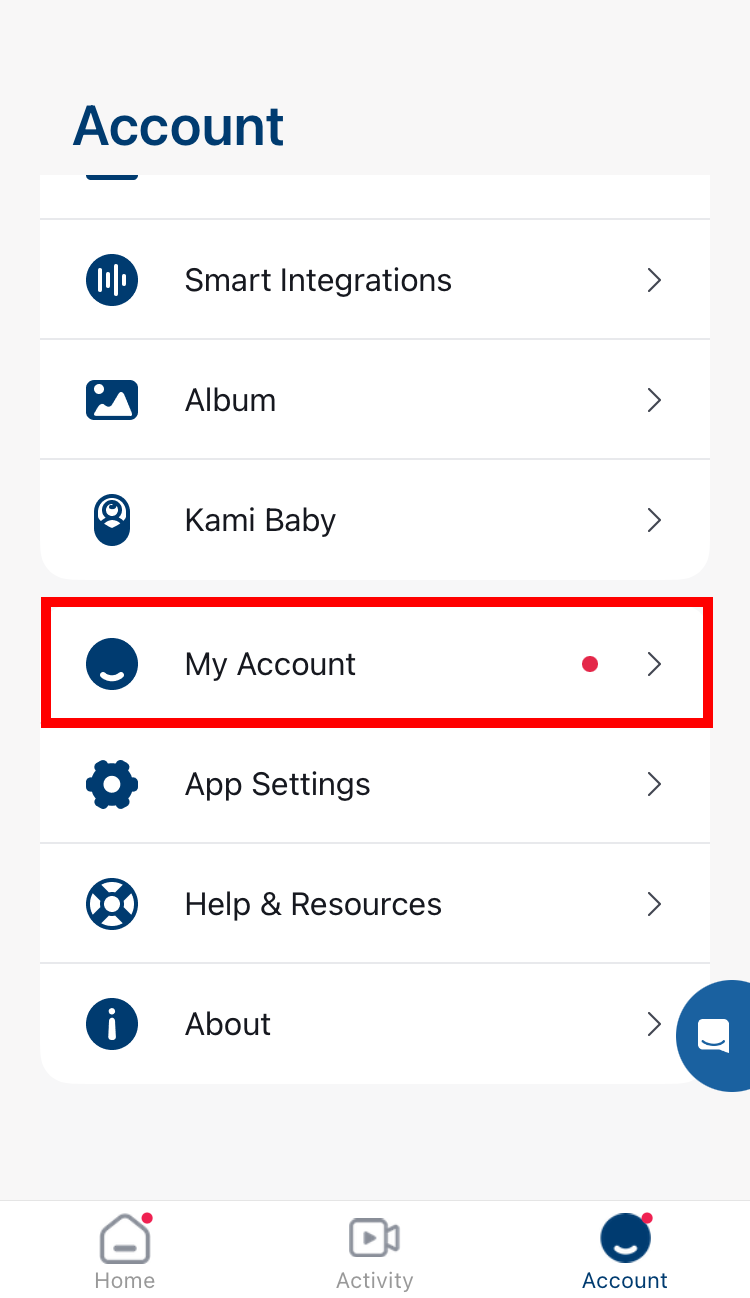
Task: Click the red notification dot on My Account
Action: [x=590, y=664]
